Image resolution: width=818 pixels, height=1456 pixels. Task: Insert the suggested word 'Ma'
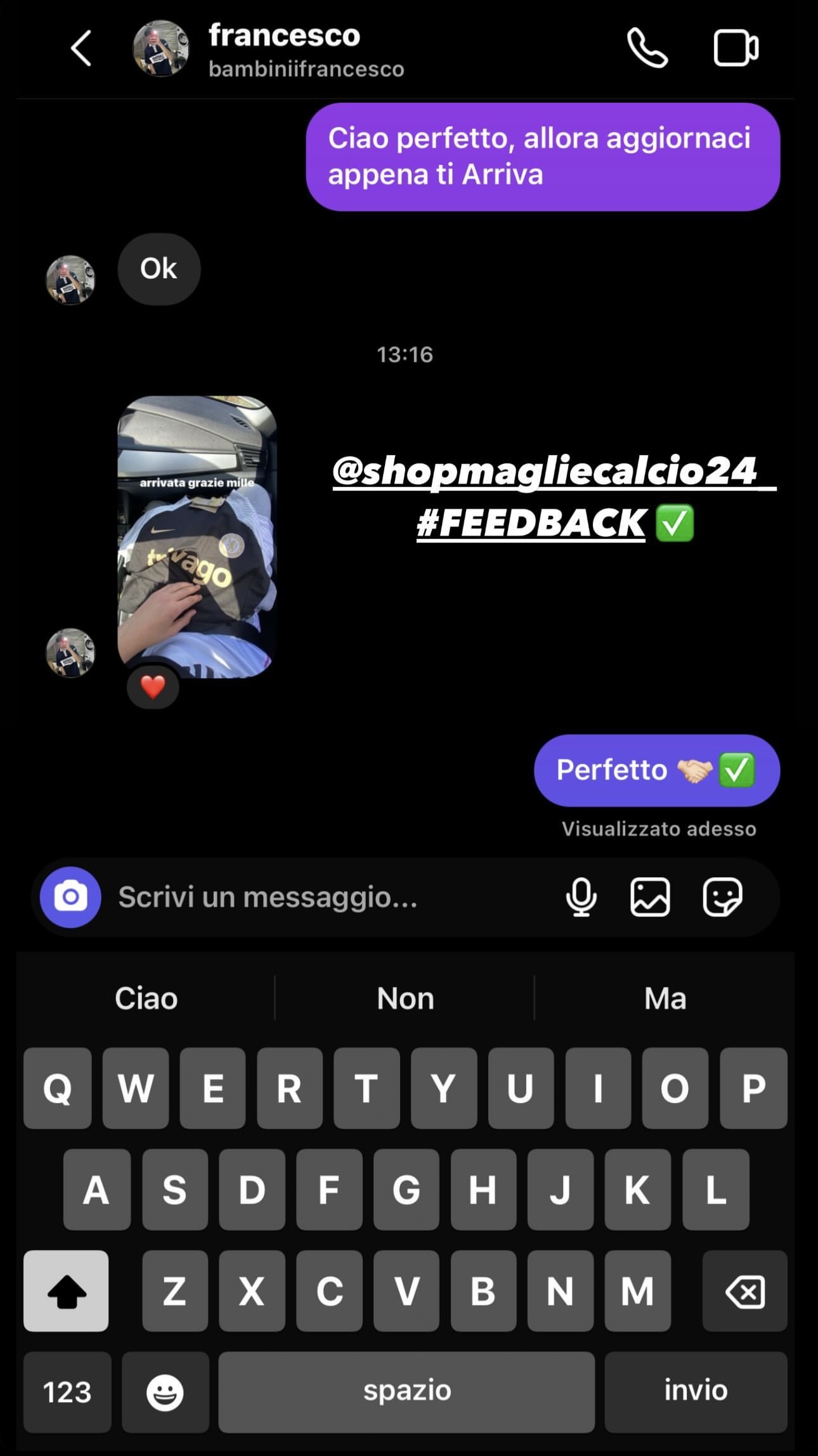click(665, 998)
